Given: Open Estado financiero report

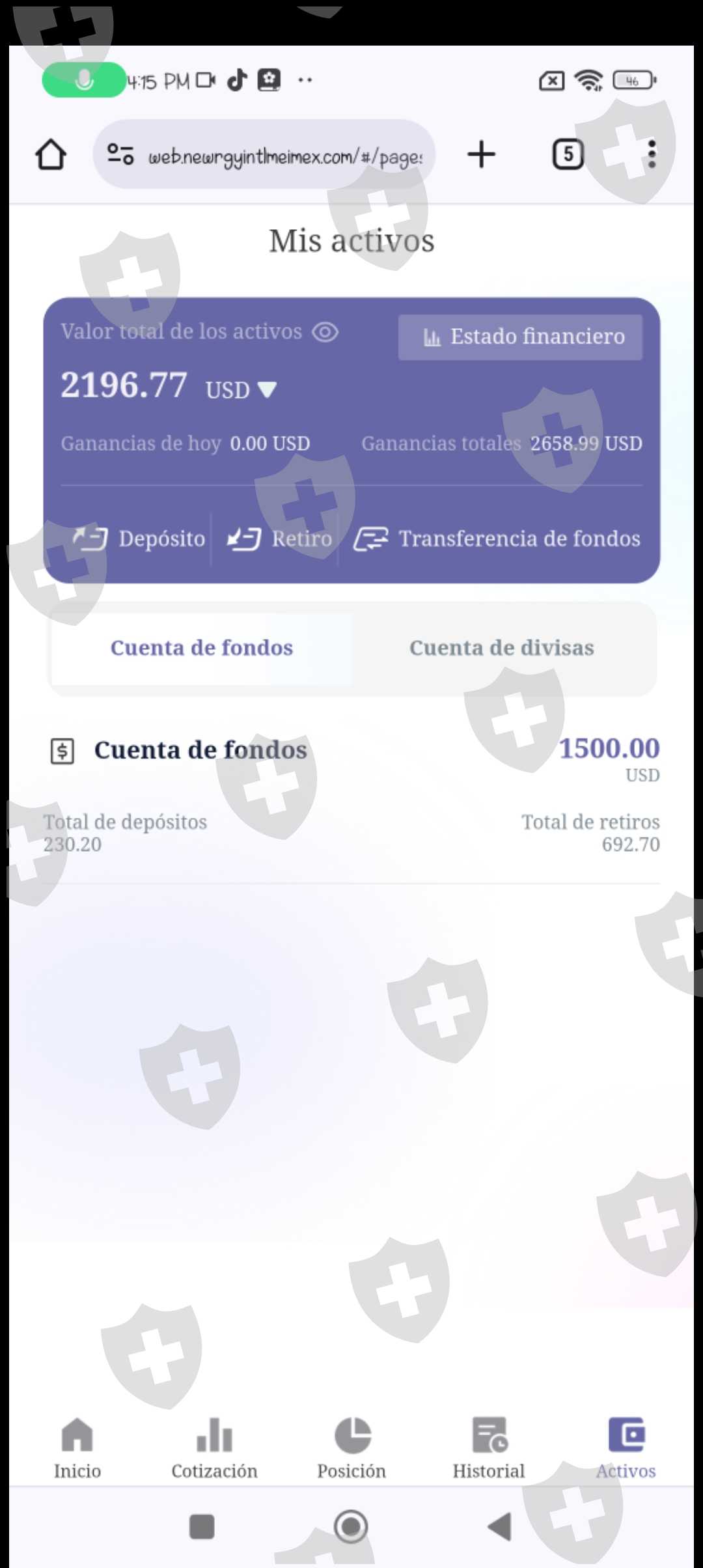Looking at the screenshot, I should click(520, 337).
